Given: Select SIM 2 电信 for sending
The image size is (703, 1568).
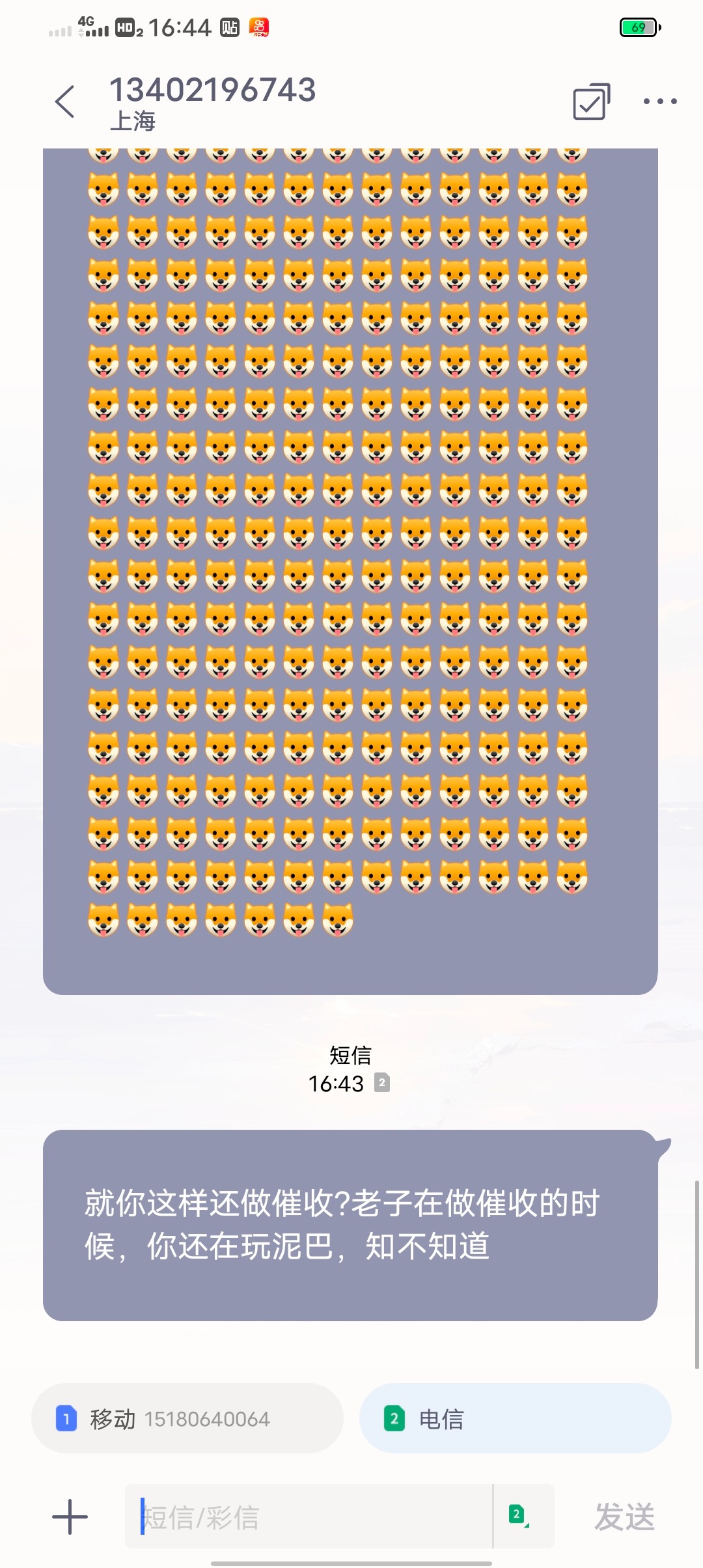Looking at the screenshot, I should [516, 1418].
